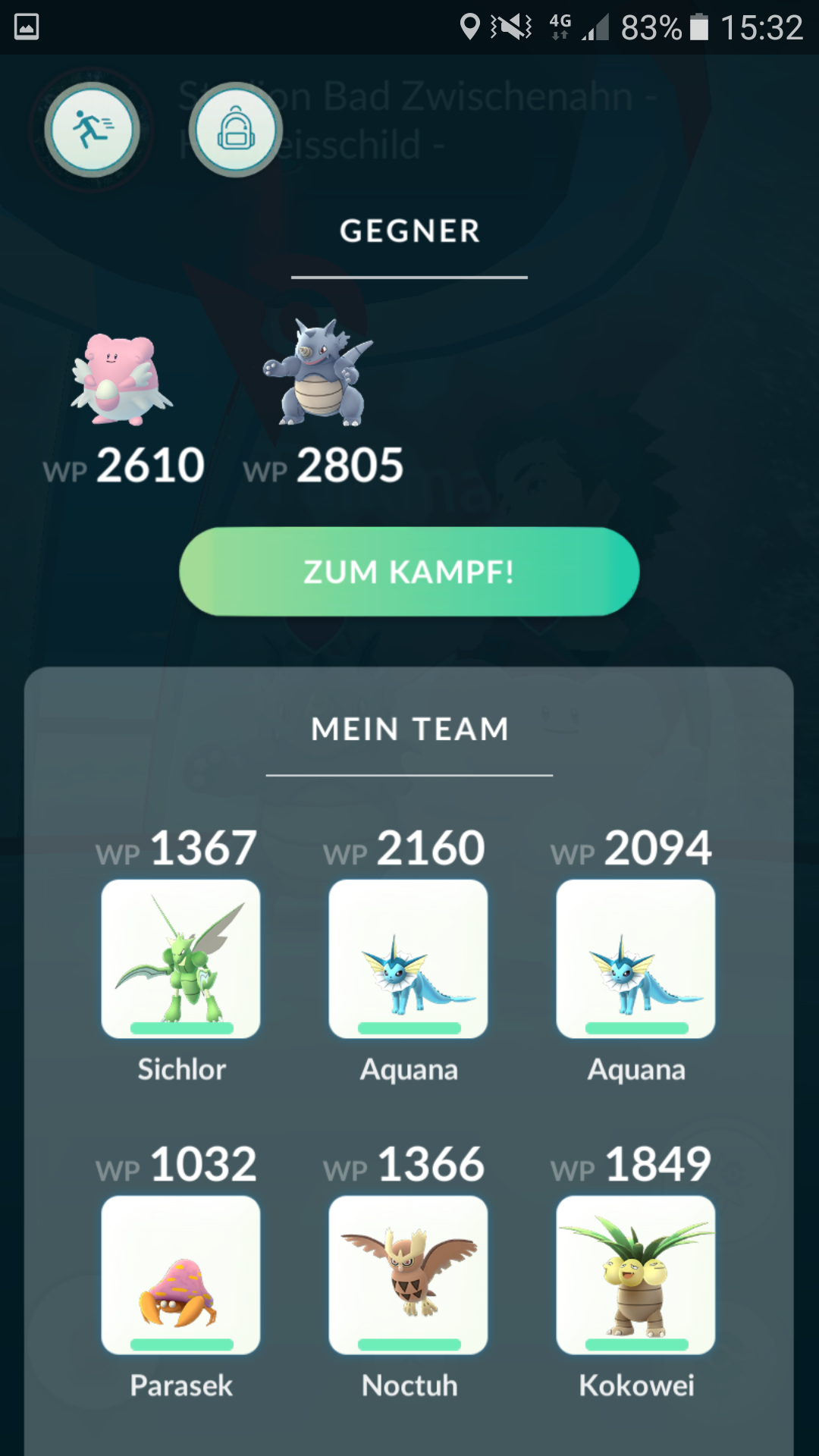Select the Aquana with WP 2094
This screenshot has width=819, height=1456.
(x=635, y=959)
